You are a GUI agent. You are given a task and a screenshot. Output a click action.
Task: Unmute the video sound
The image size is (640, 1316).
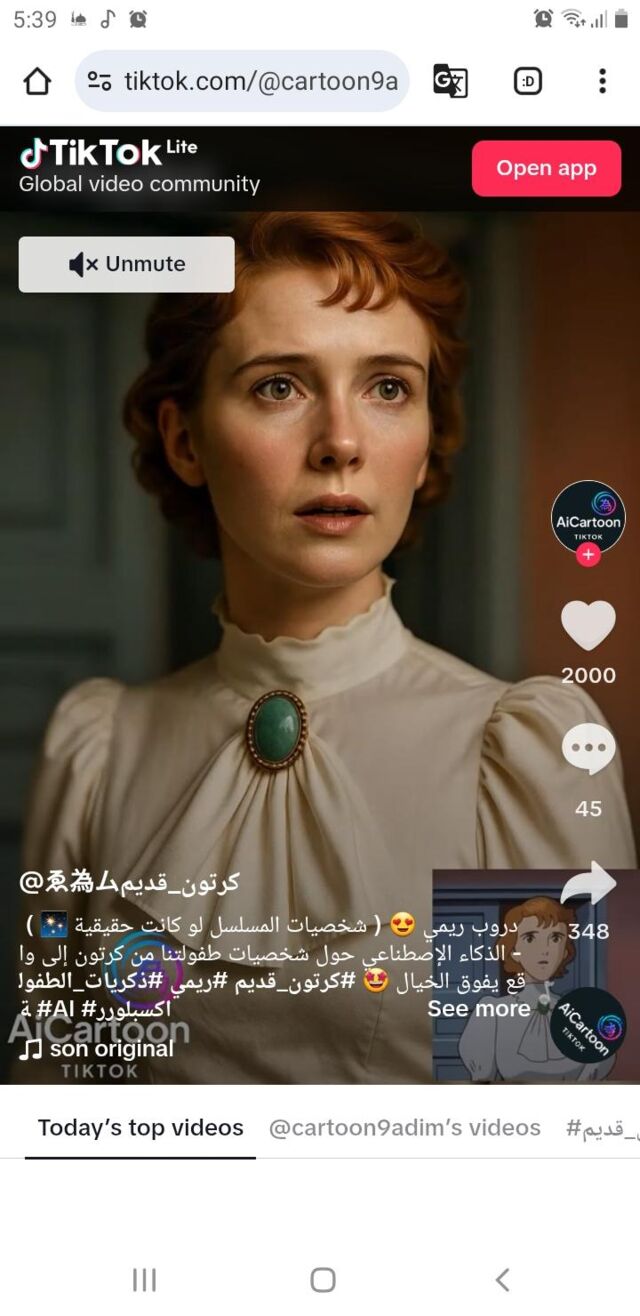pos(127,264)
